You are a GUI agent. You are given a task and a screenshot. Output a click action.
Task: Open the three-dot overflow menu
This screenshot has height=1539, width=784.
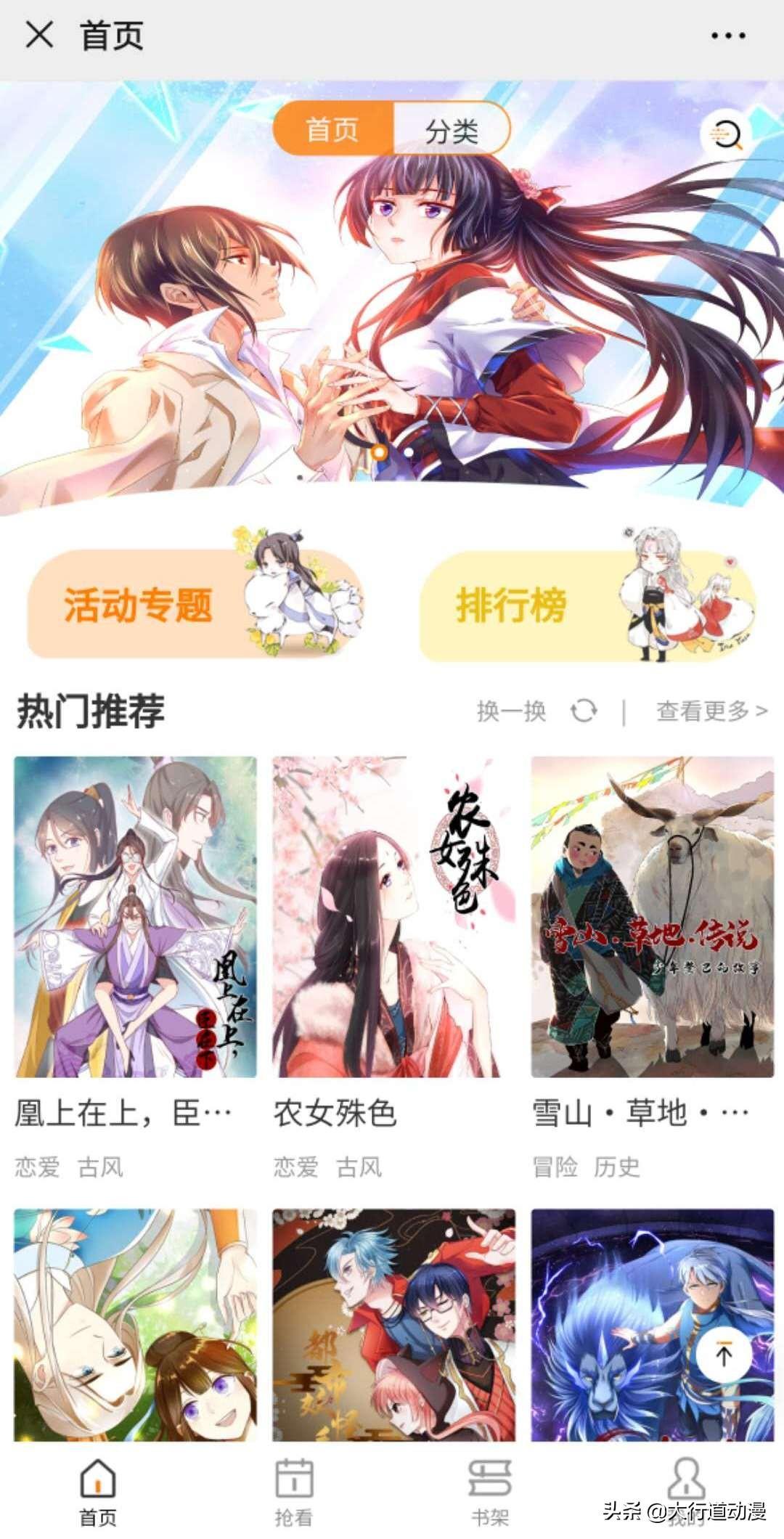point(727,36)
